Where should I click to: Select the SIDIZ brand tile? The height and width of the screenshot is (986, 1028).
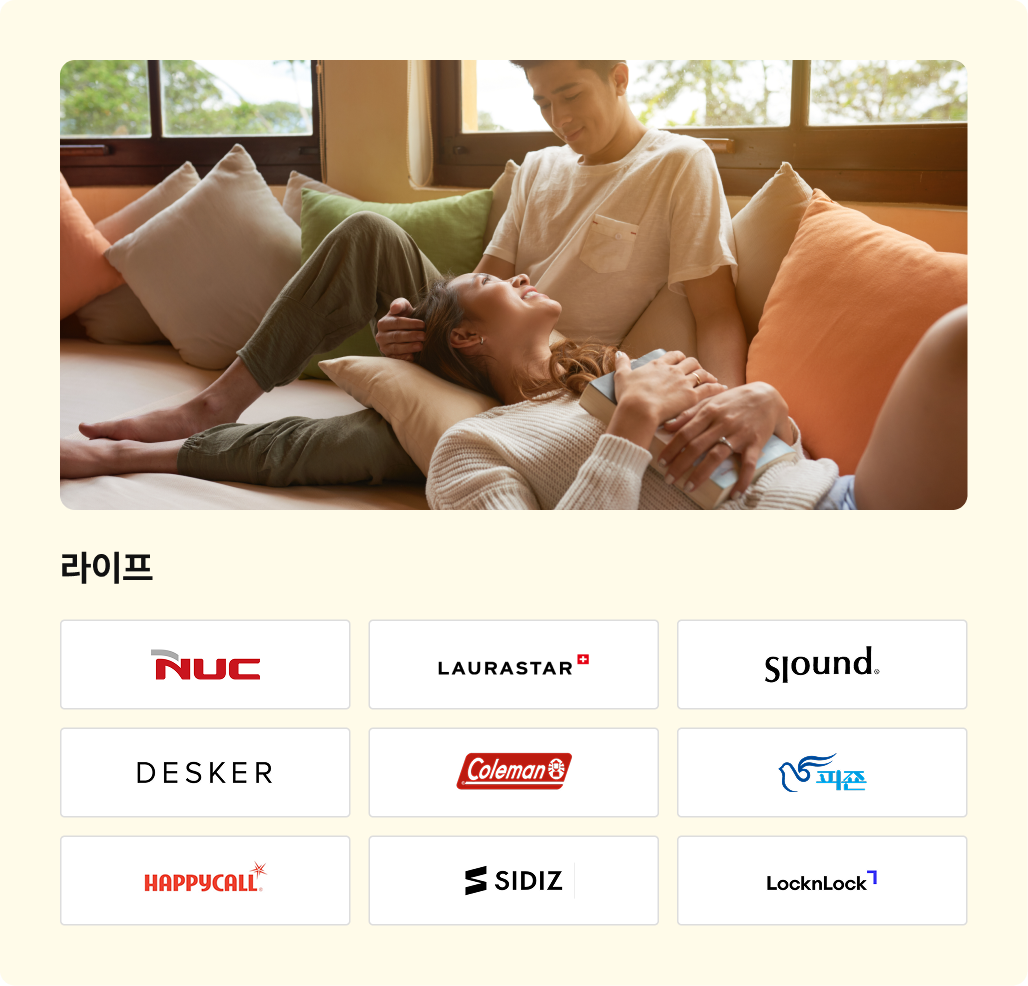tap(513, 880)
